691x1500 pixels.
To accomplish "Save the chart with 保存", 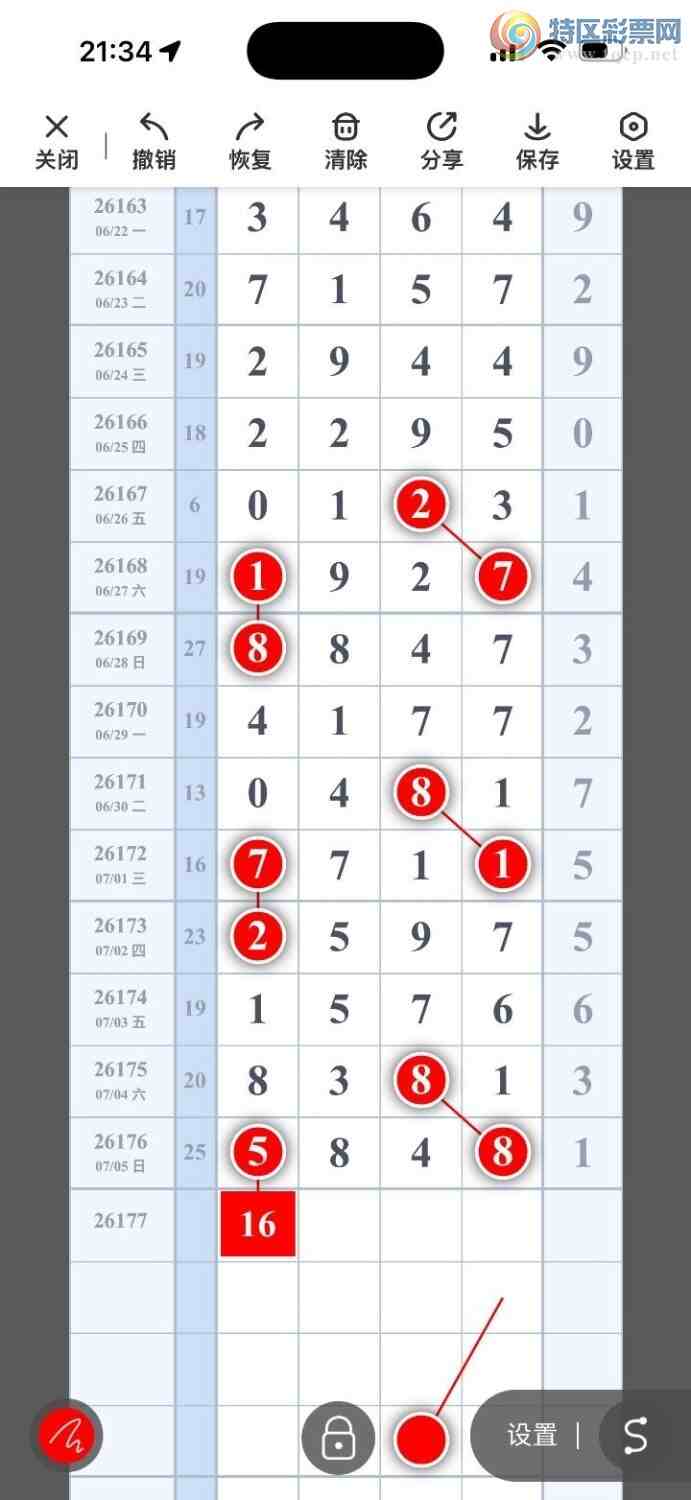I will point(538,141).
